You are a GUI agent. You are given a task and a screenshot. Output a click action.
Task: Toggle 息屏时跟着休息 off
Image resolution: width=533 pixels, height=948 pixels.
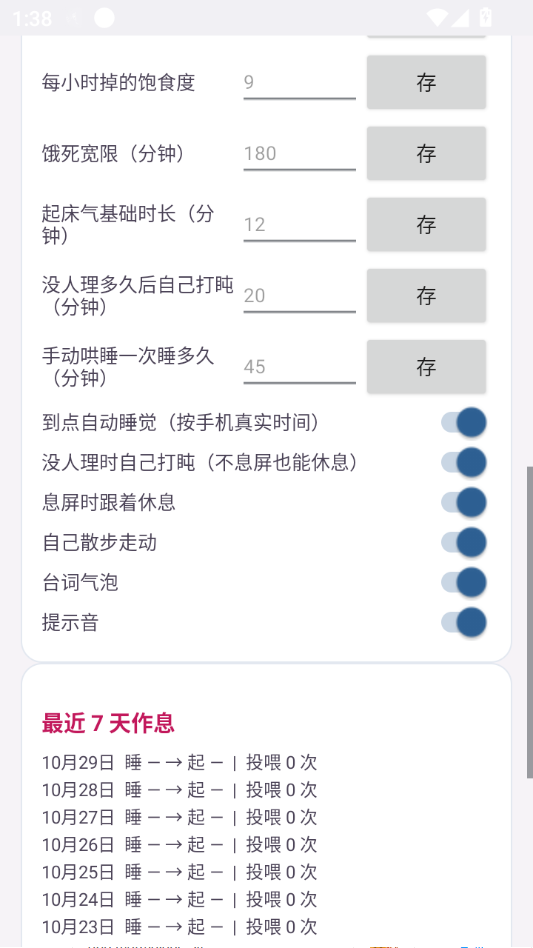pos(464,502)
